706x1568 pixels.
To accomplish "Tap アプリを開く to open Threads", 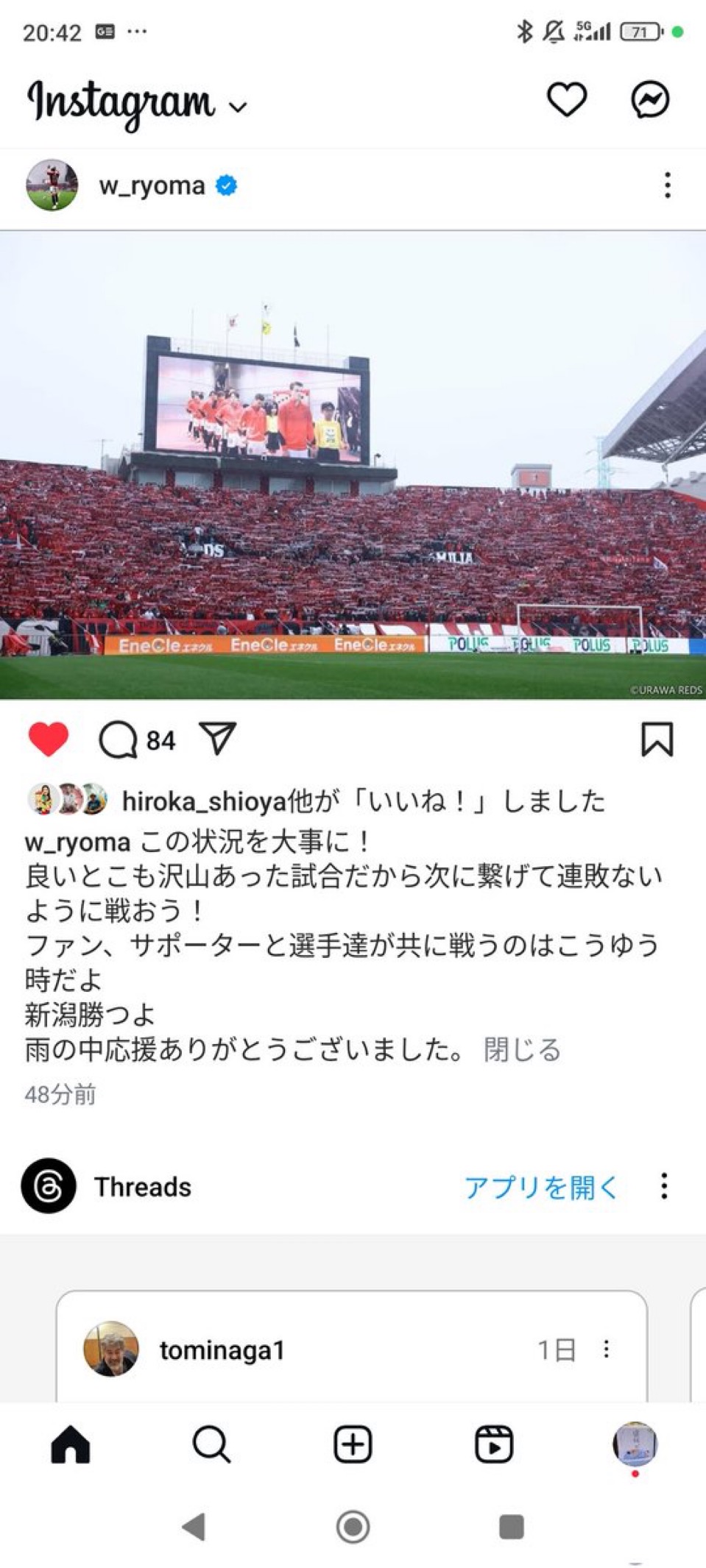I will (541, 1187).
